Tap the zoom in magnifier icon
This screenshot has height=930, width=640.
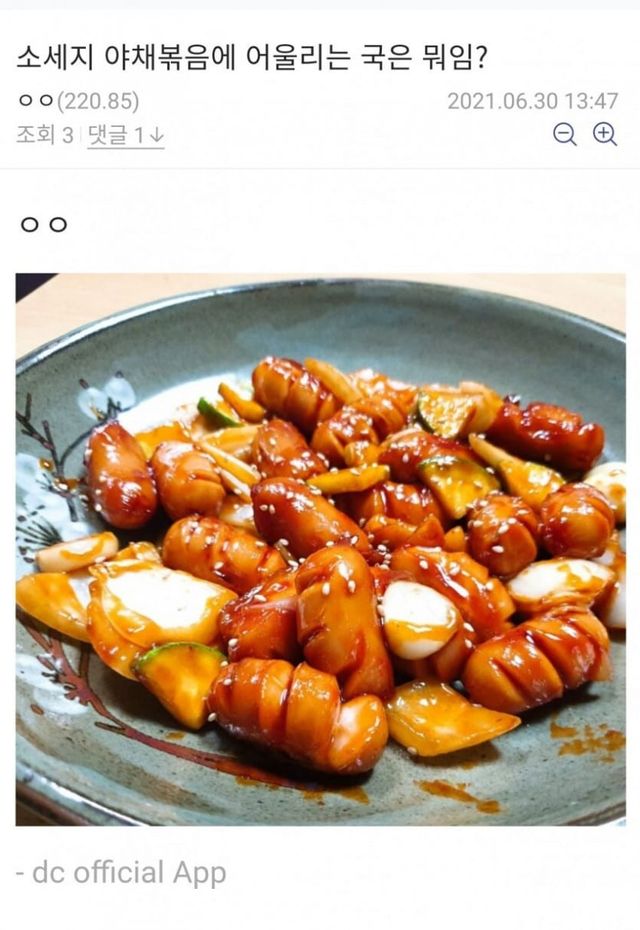coord(605,135)
